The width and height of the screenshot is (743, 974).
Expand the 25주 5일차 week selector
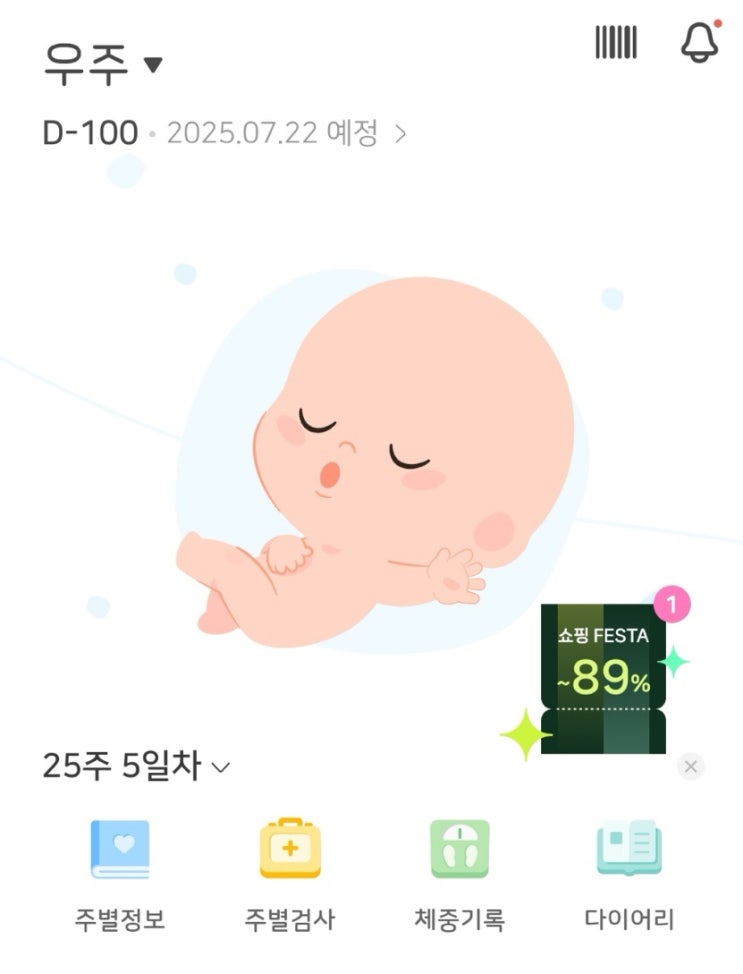pyautogui.click(x=136, y=765)
